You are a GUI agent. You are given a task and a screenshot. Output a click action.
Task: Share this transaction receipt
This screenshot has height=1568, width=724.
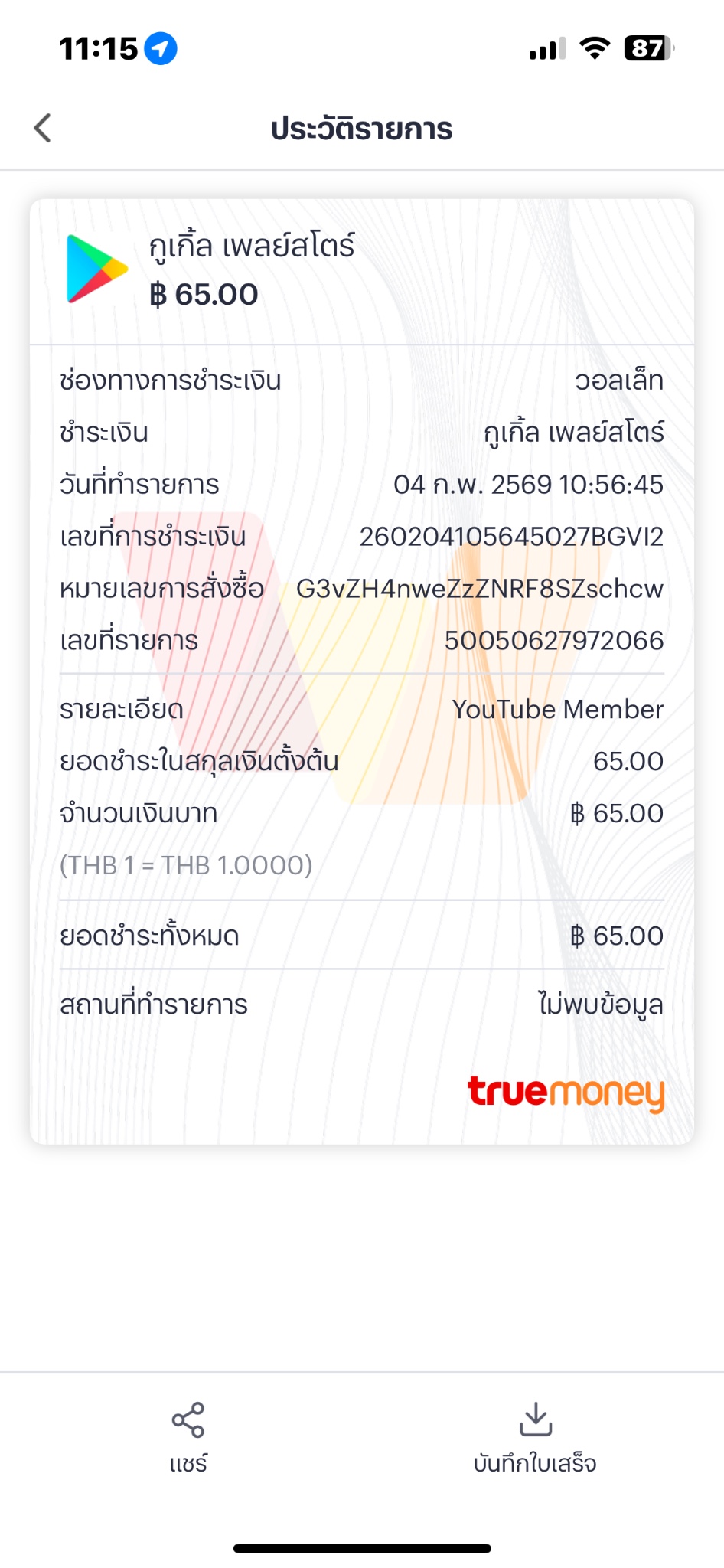(x=188, y=1437)
